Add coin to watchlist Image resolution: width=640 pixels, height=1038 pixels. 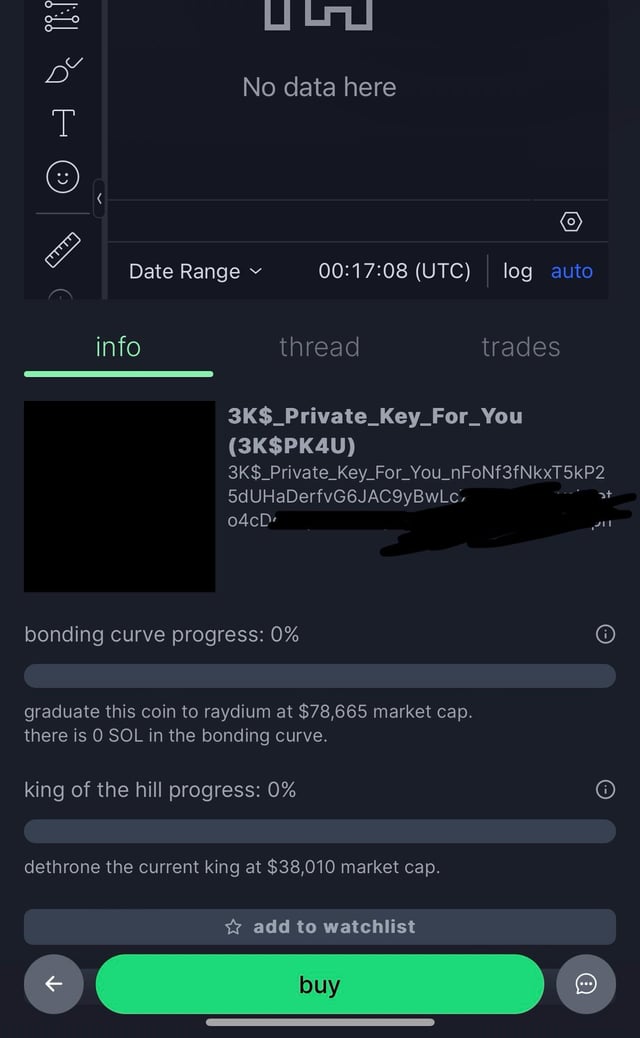coord(320,927)
